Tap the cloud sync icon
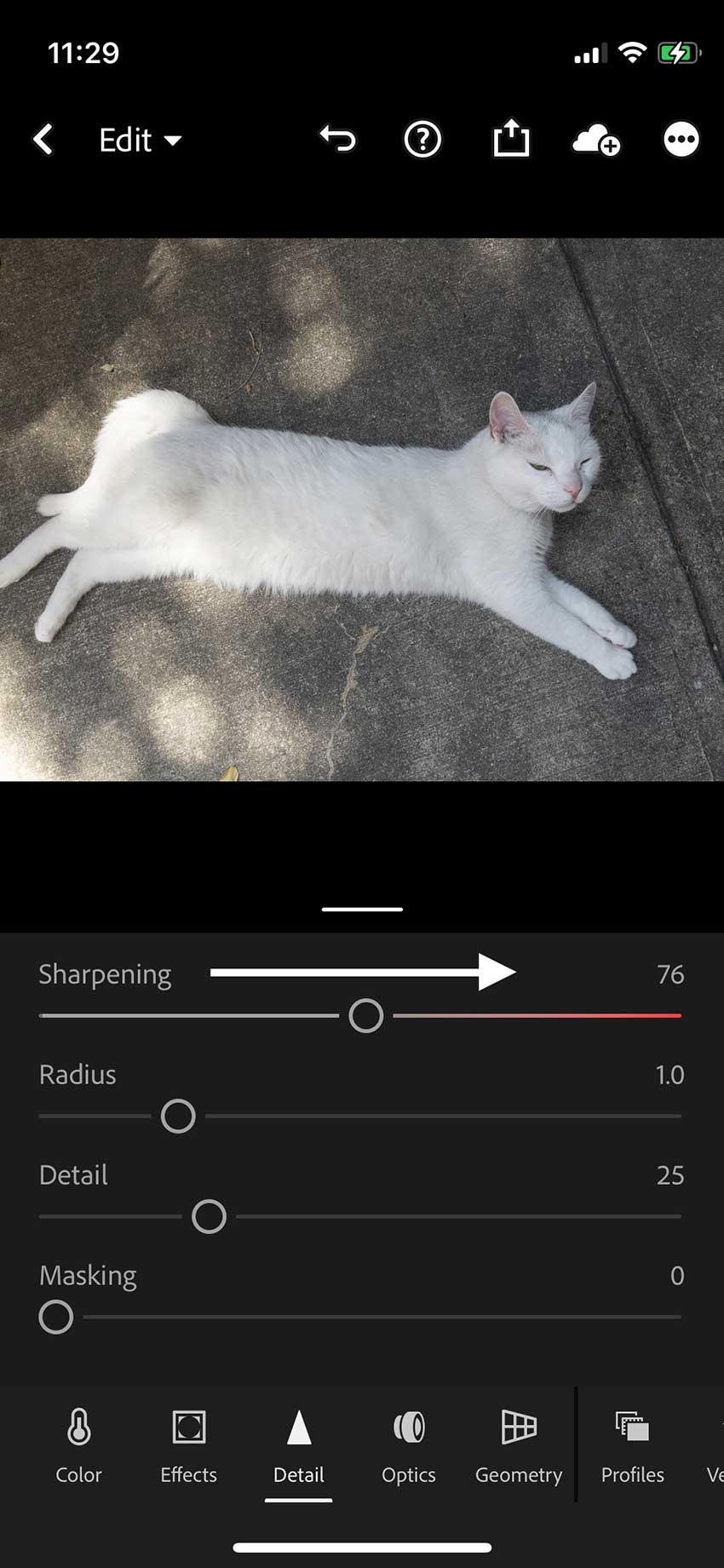This screenshot has width=724, height=1568. tap(596, 140)
